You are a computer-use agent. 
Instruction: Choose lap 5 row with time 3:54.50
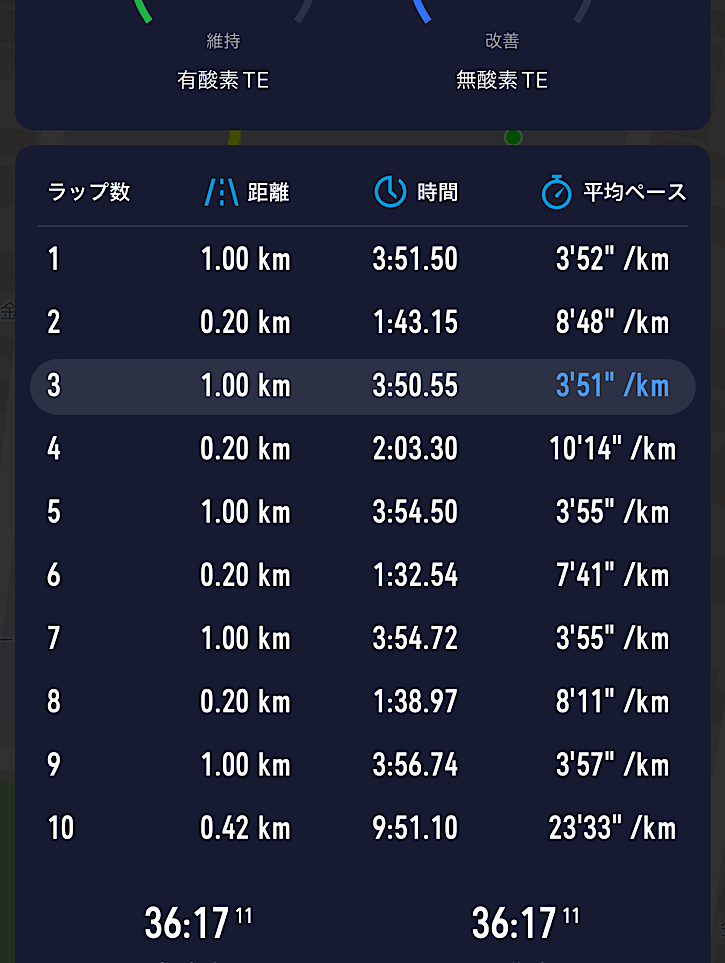(362, 512)
